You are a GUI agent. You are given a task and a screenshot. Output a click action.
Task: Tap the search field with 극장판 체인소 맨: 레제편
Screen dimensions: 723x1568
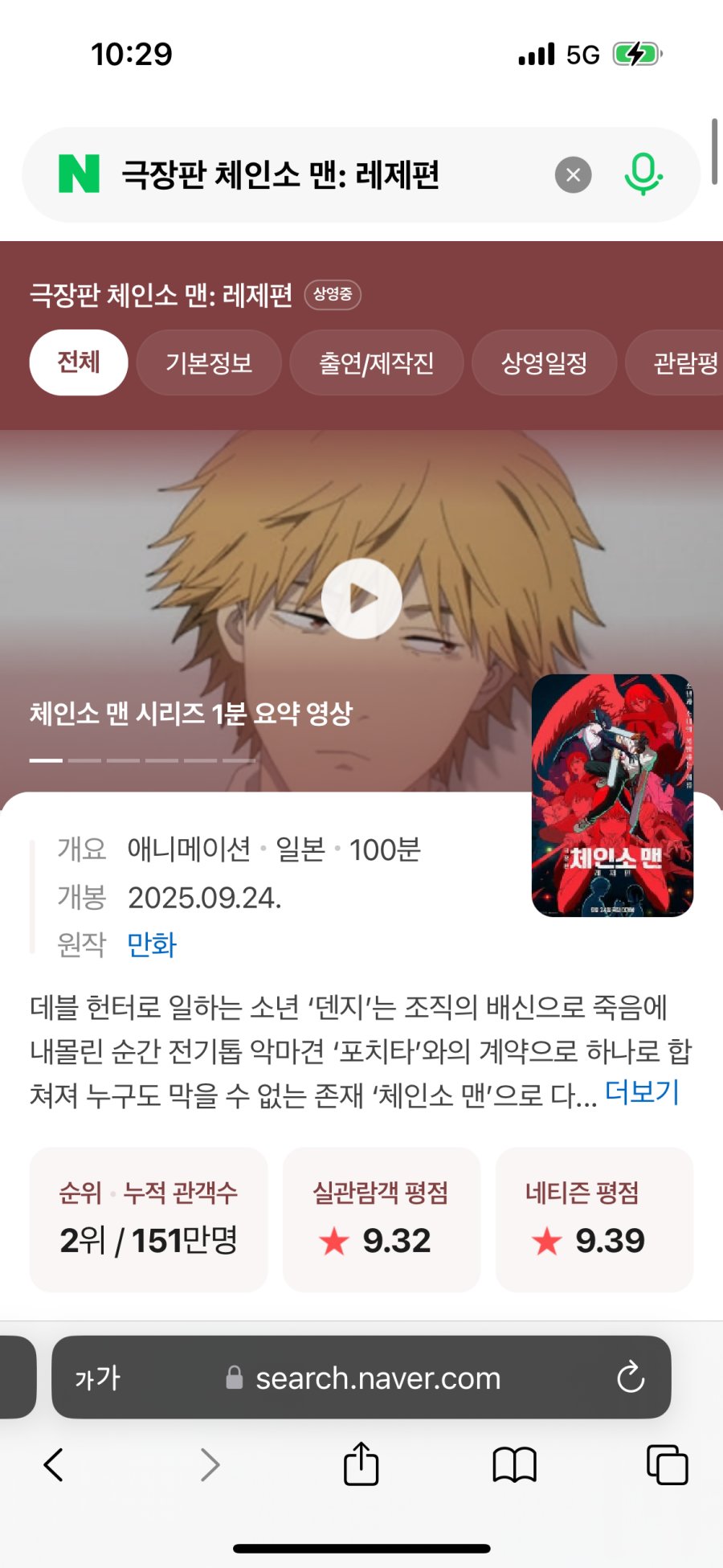tap(321, 175)
